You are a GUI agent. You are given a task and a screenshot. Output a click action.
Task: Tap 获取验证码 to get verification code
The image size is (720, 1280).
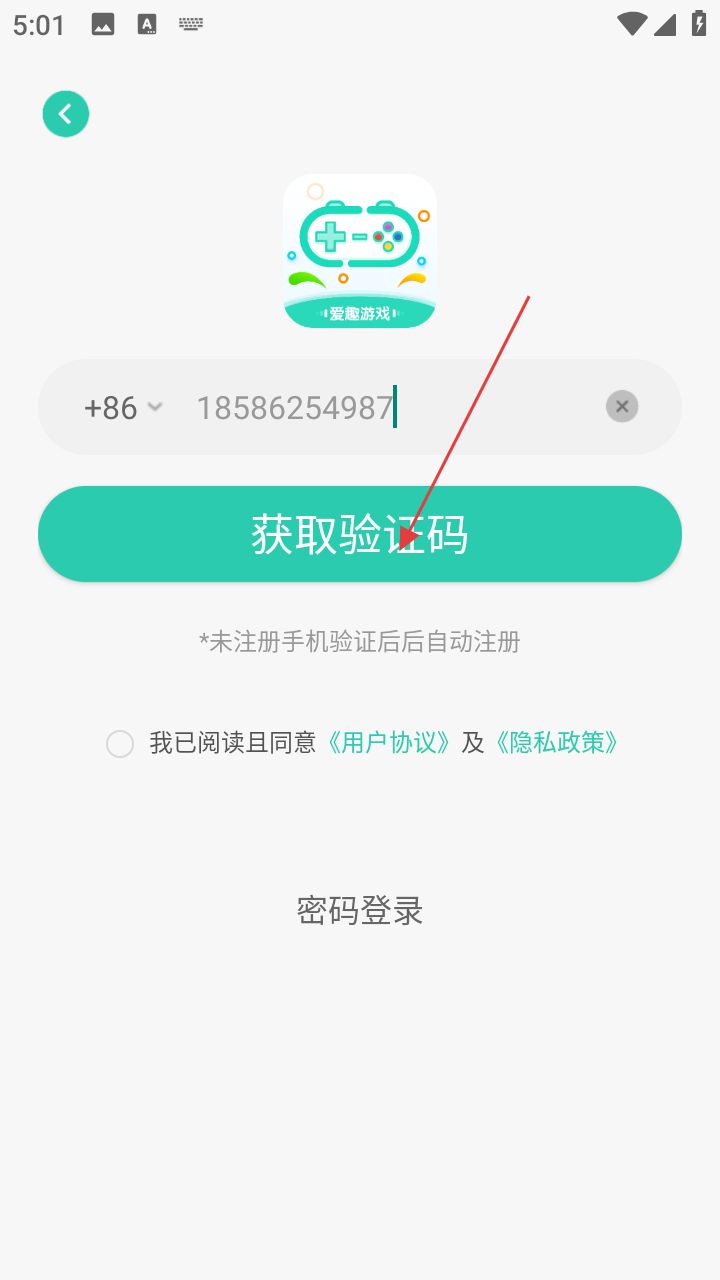pyautogui.click(x=360, y=534)
